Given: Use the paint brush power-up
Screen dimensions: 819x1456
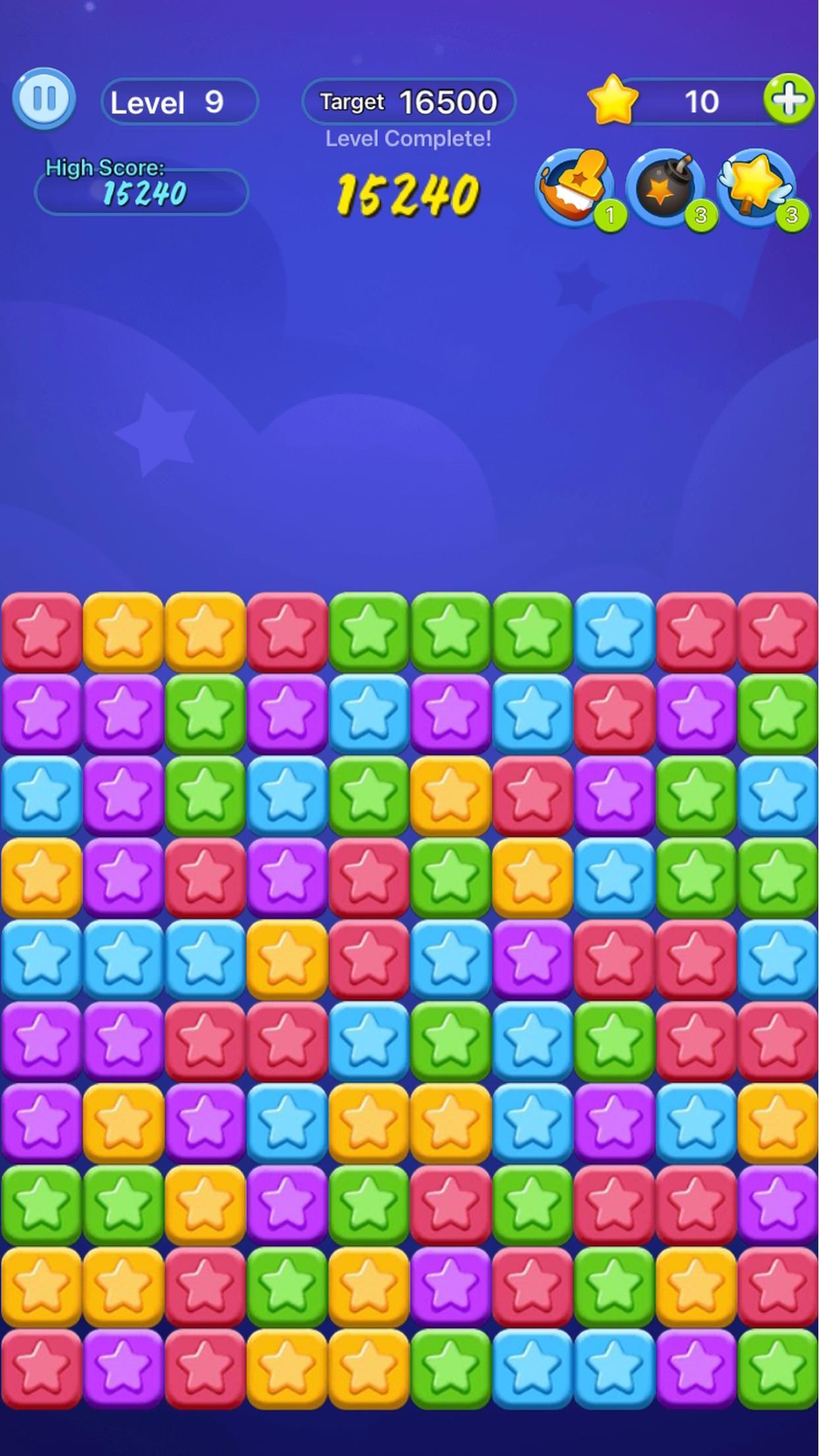Looking at the screenshot, I should click(x=574, y=187).
